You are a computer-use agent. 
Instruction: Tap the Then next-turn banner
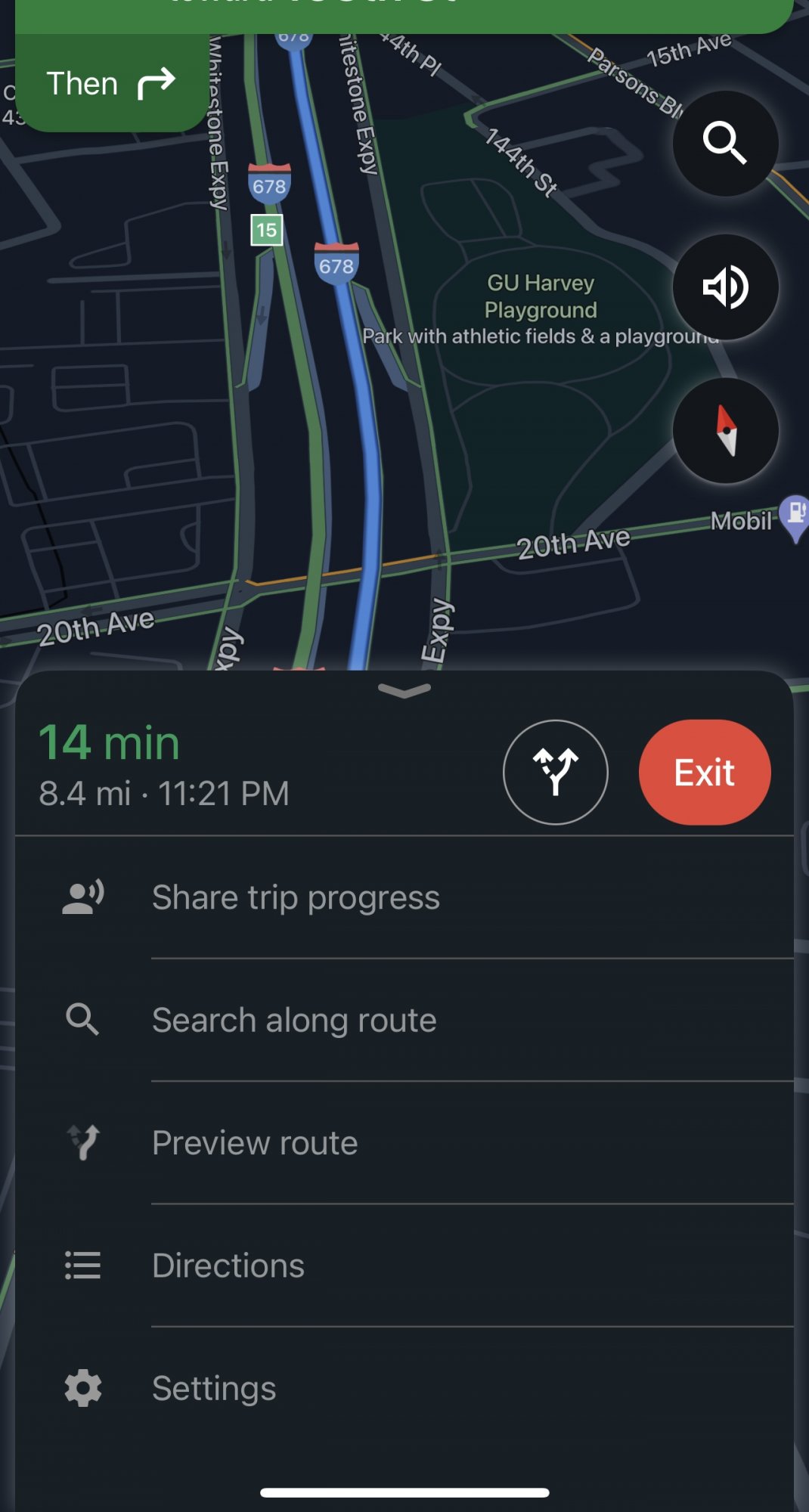pyautogui.click(x=110, y=83)
